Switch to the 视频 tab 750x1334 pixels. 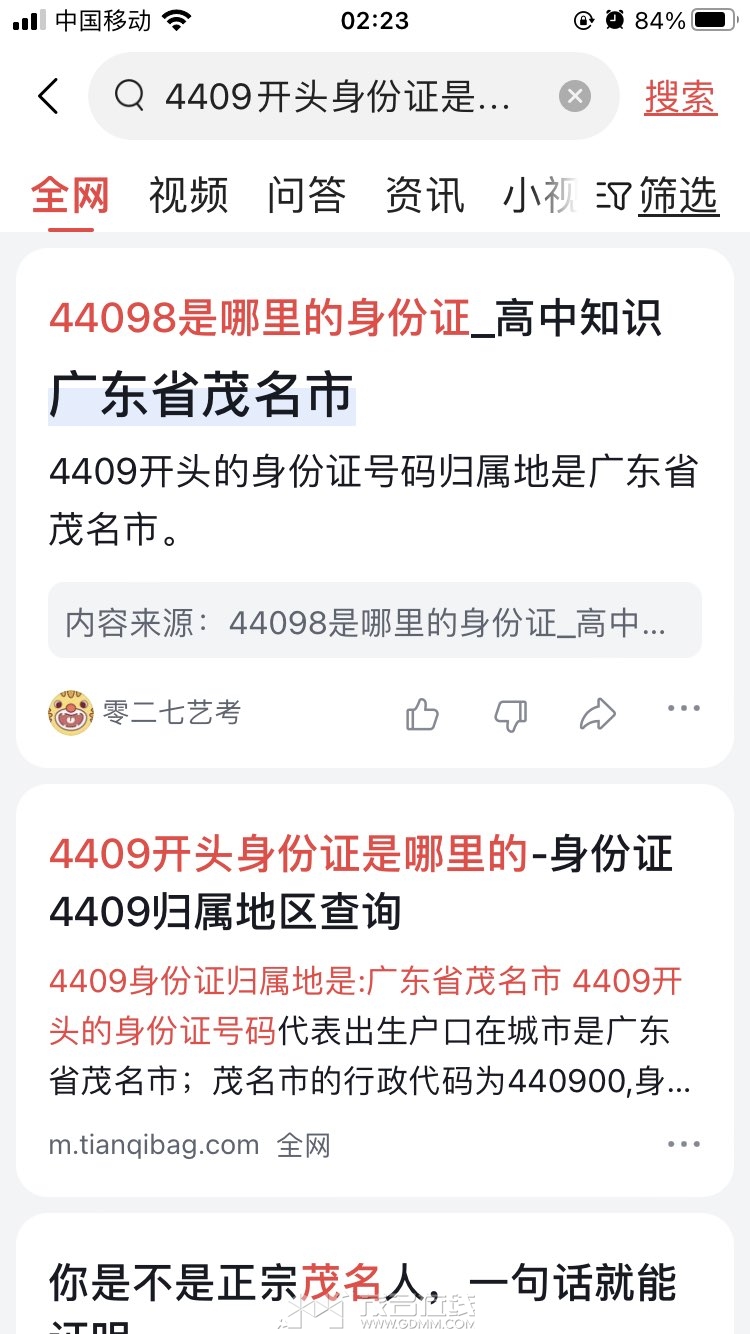[x=188, y=195]
